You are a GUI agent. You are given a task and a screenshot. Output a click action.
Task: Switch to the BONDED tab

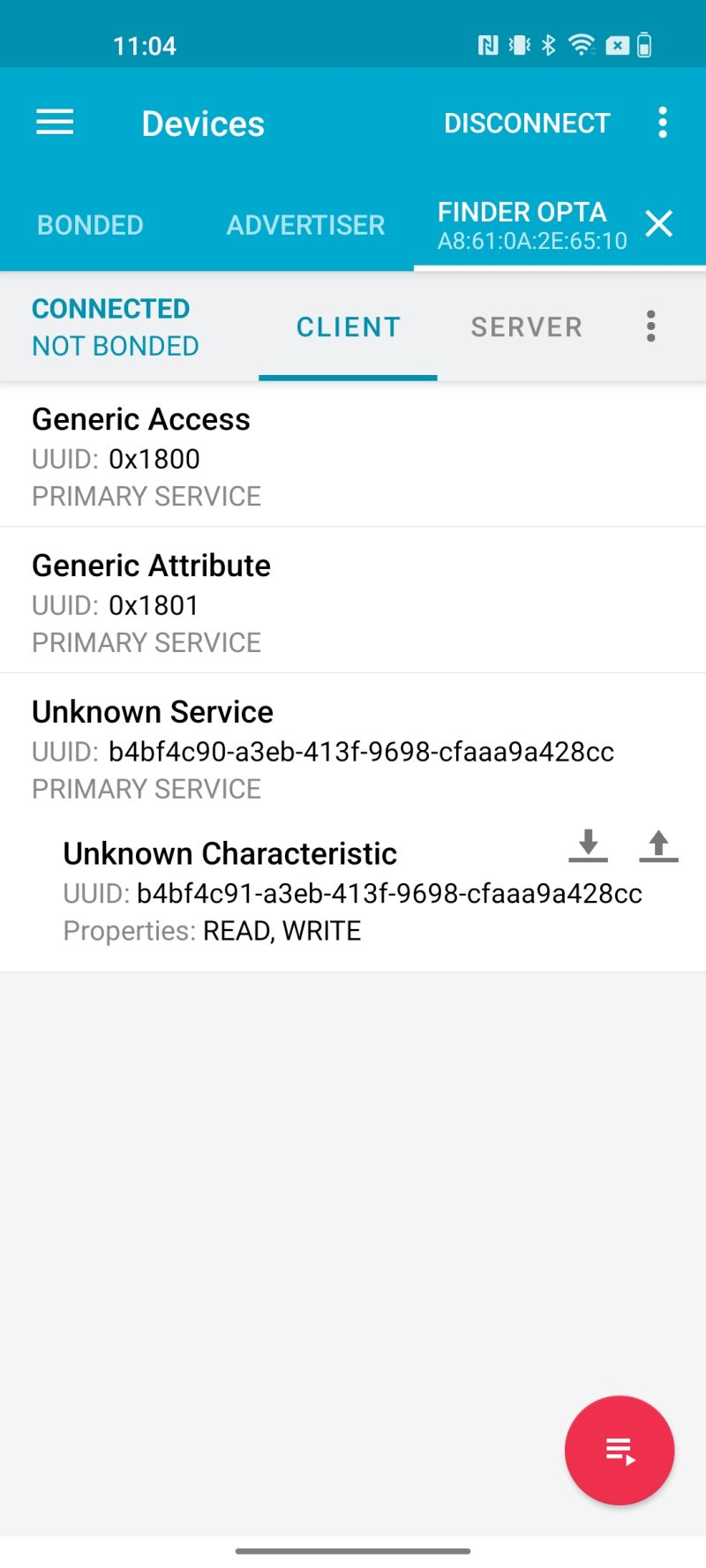pos(90,225)
